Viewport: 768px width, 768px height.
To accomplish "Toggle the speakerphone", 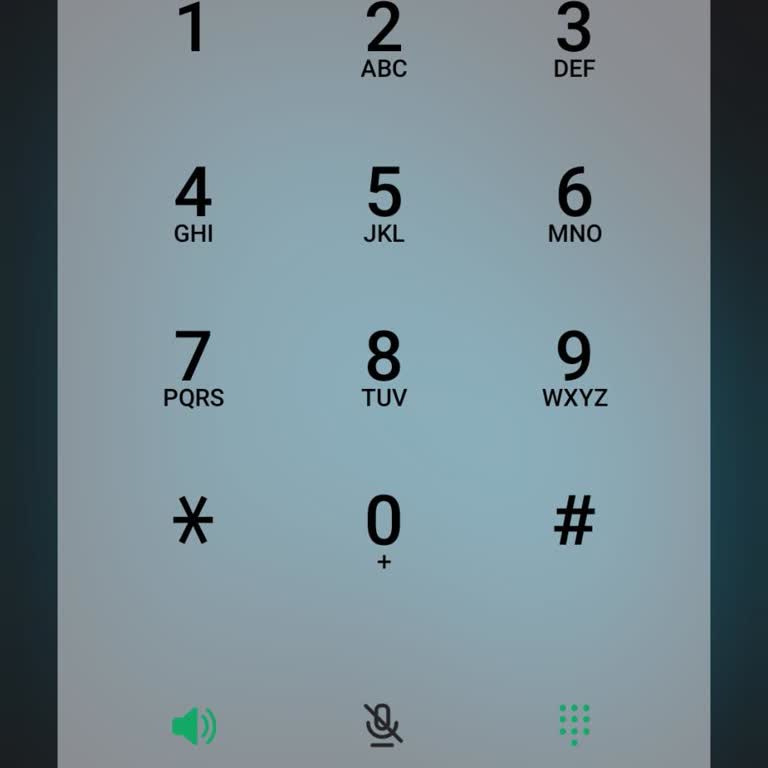I will (193, 725).
